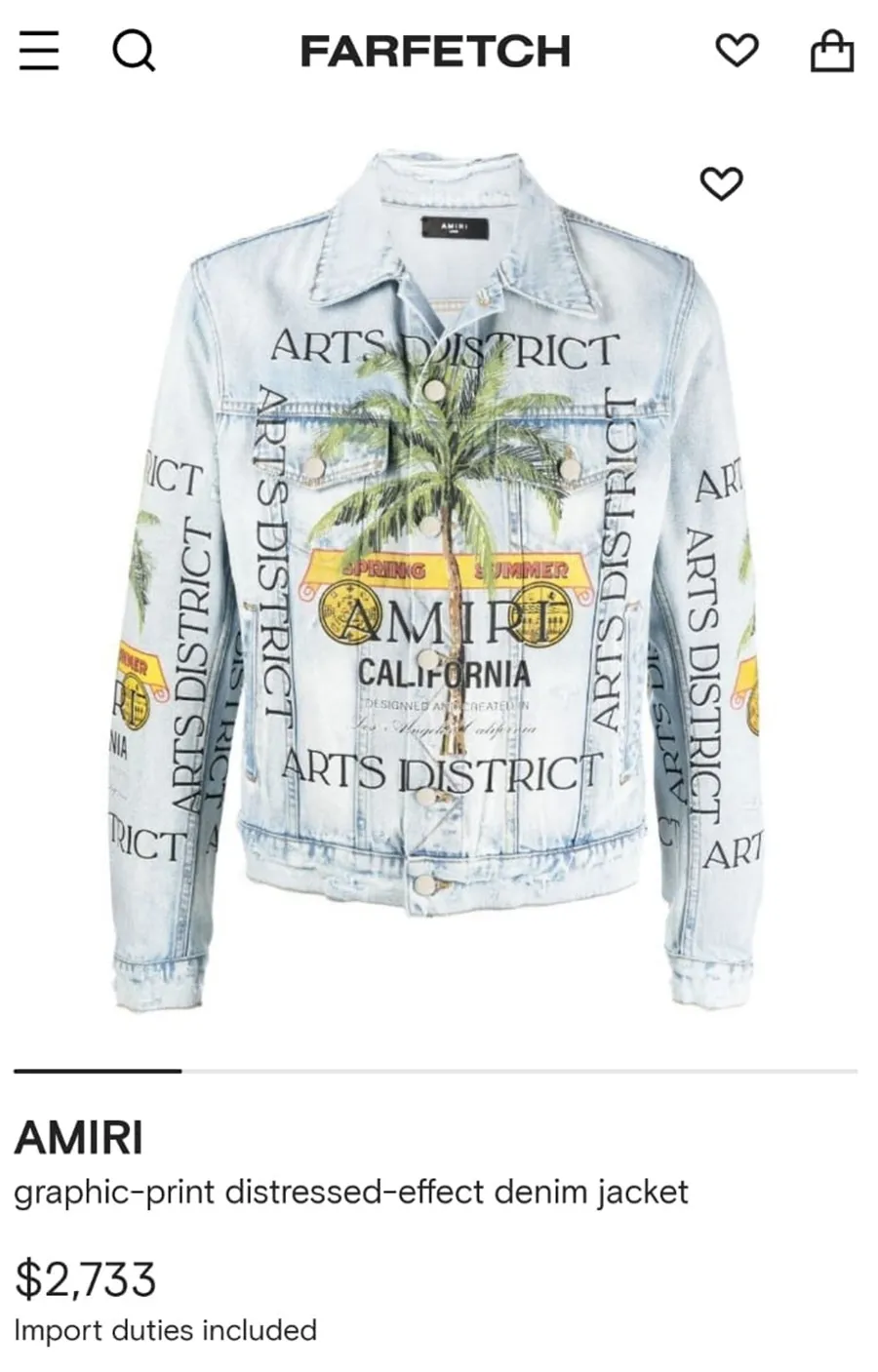The width and height of the screenshot is (878, 1372).
Task: Open the wishlist in the header
Action: coord(737,51)
